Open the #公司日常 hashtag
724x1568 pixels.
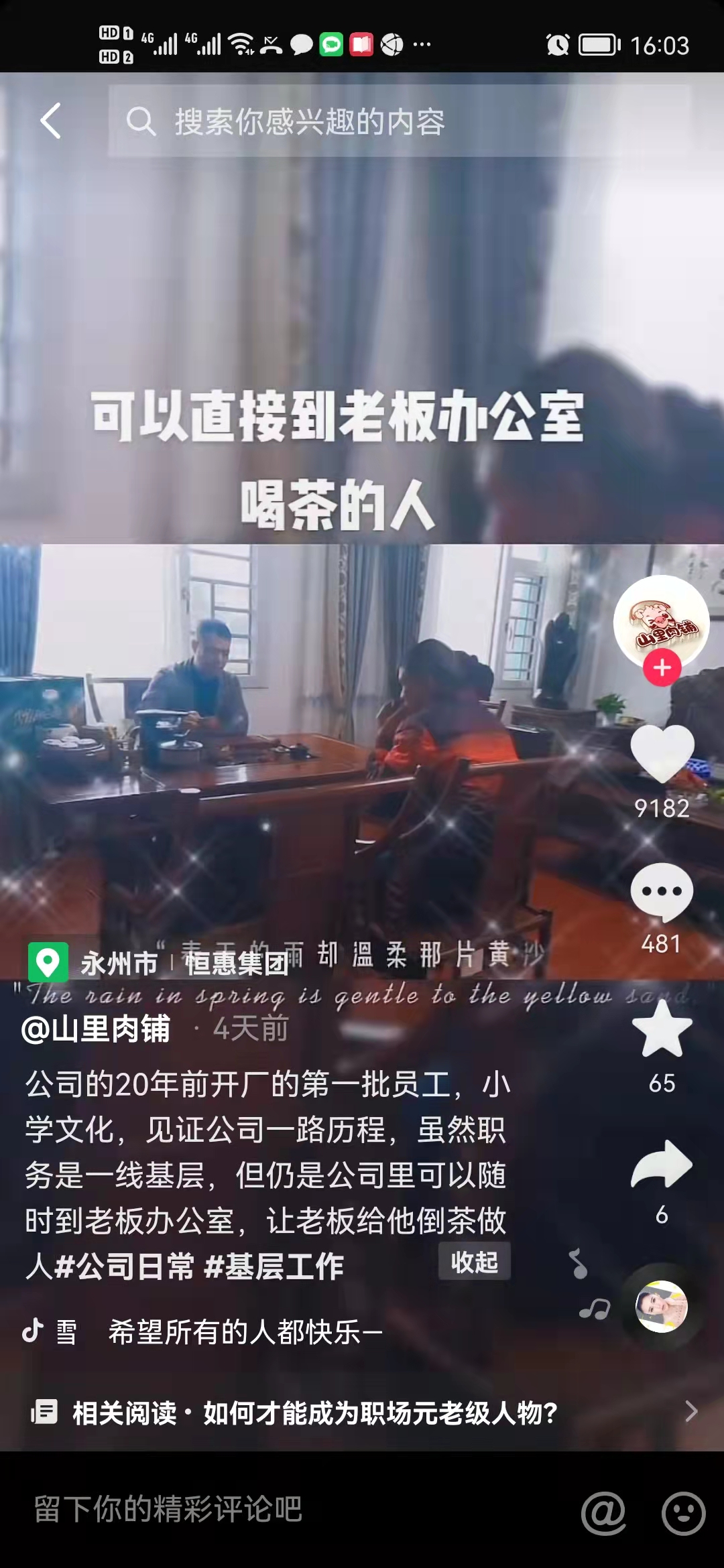click(x=124, y=1266)
